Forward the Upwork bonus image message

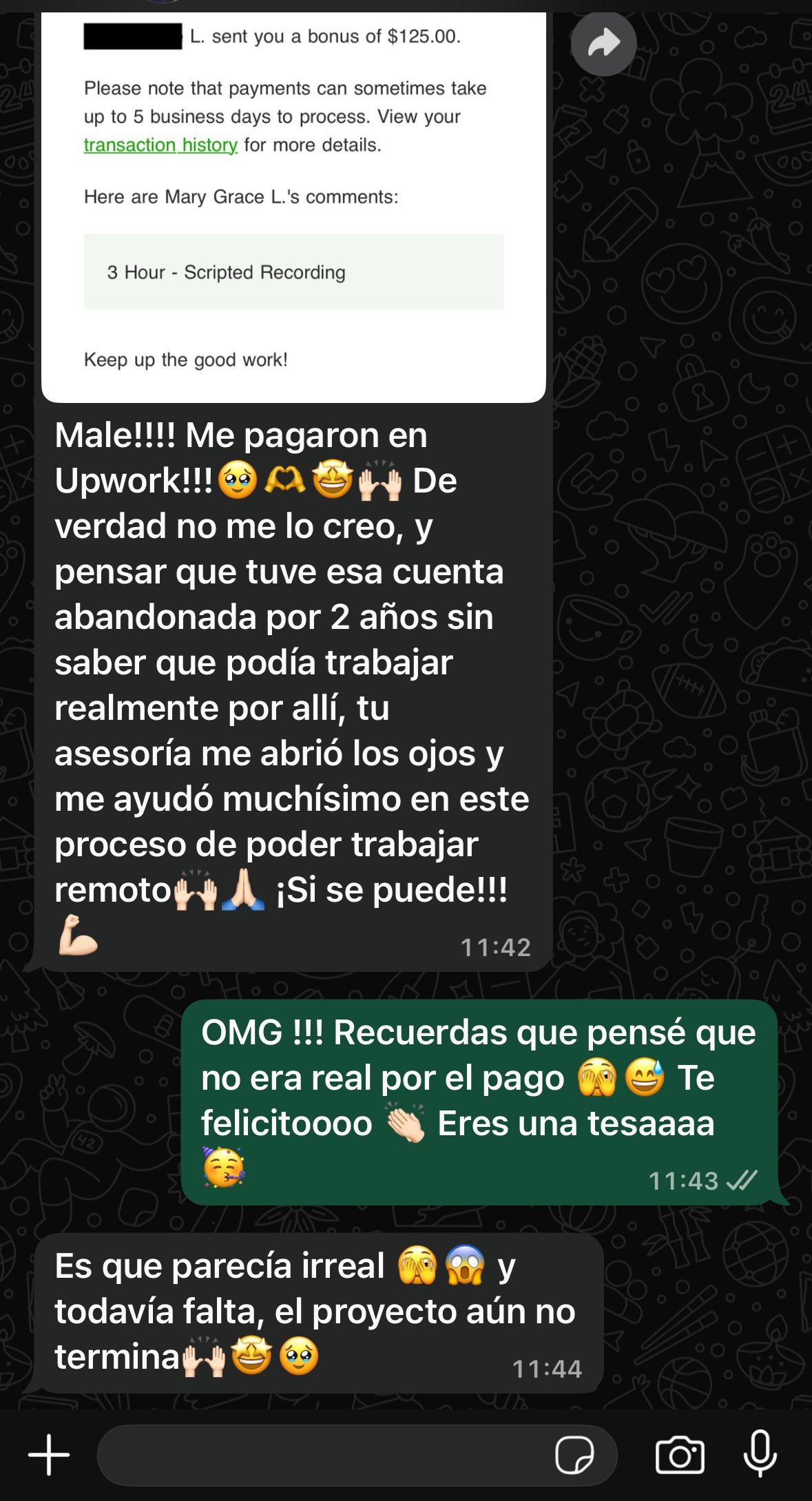(x=603, y=43)
